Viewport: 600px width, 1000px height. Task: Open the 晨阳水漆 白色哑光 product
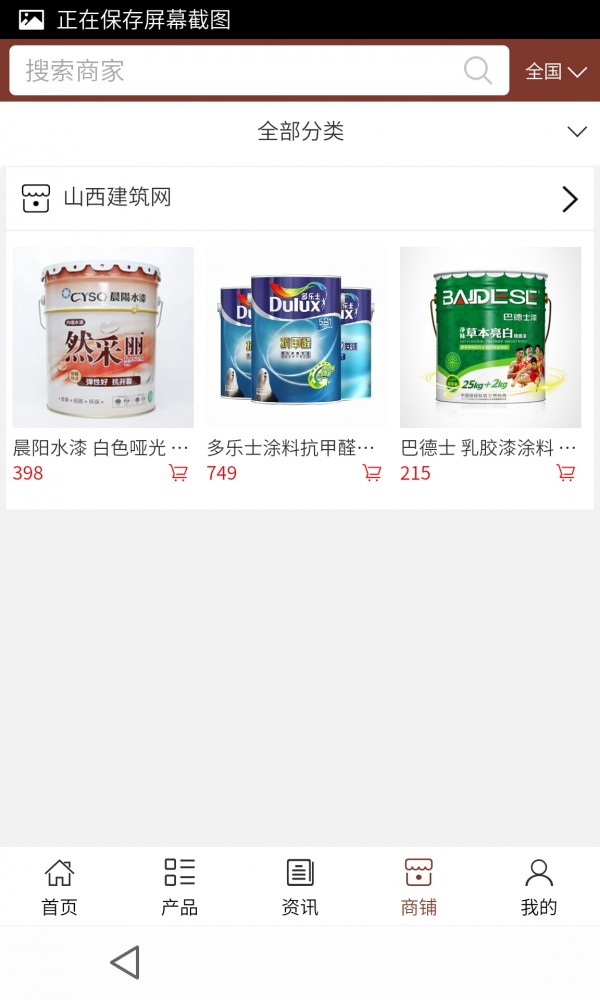[x=103, y=338]
